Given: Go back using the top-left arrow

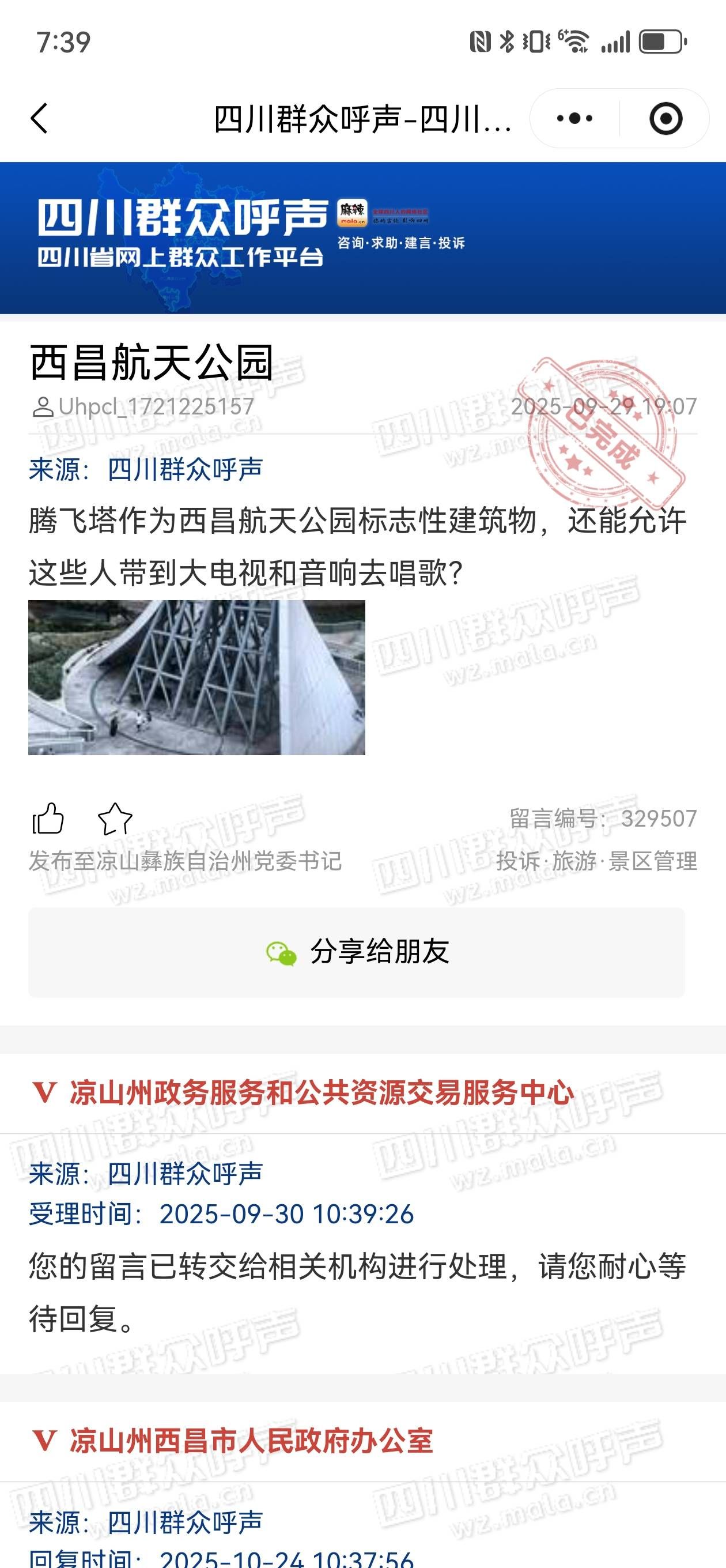Looking at the screenshot, I should click(40, 118).
